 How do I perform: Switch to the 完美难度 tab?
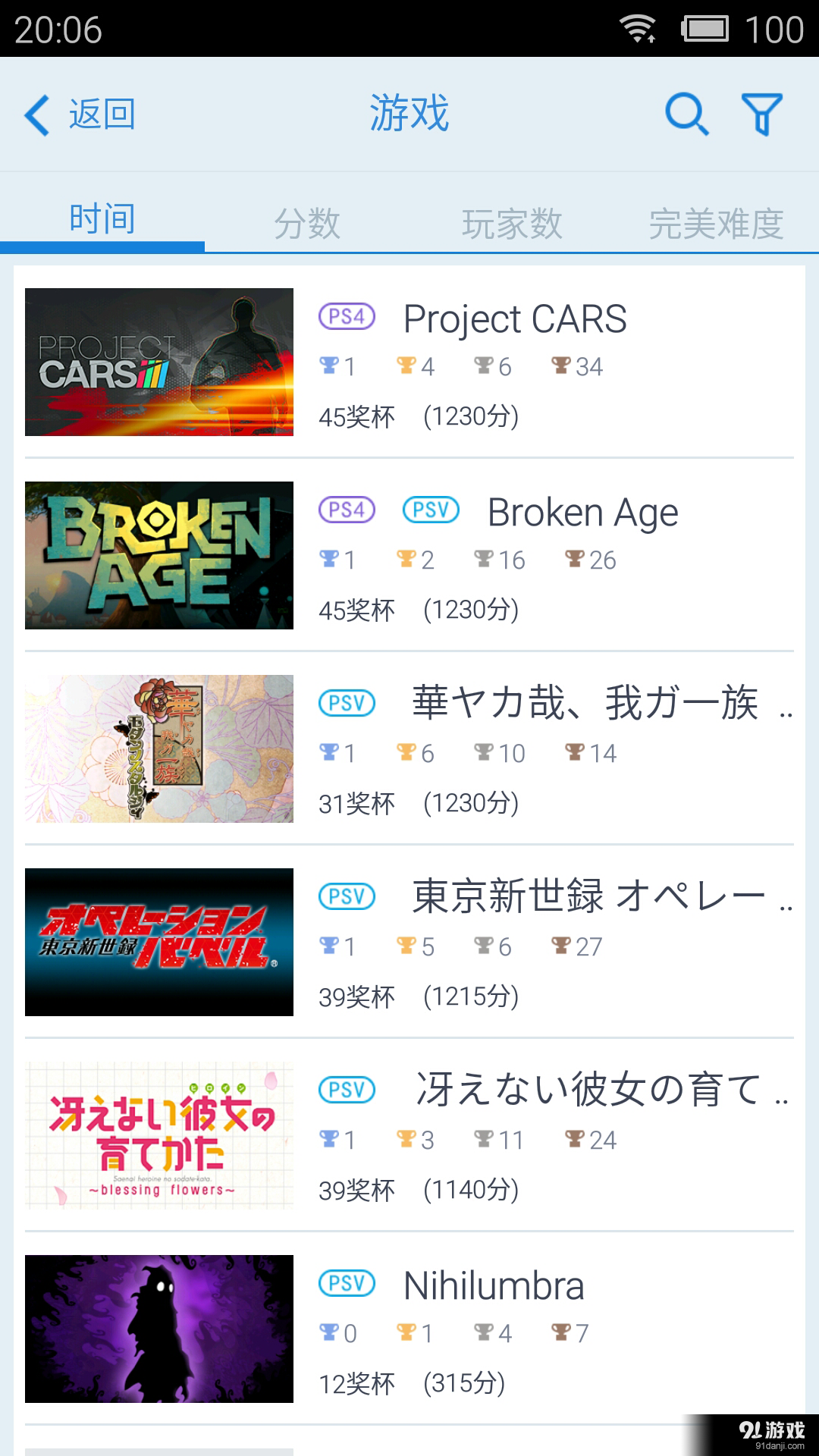coord(717,220)
